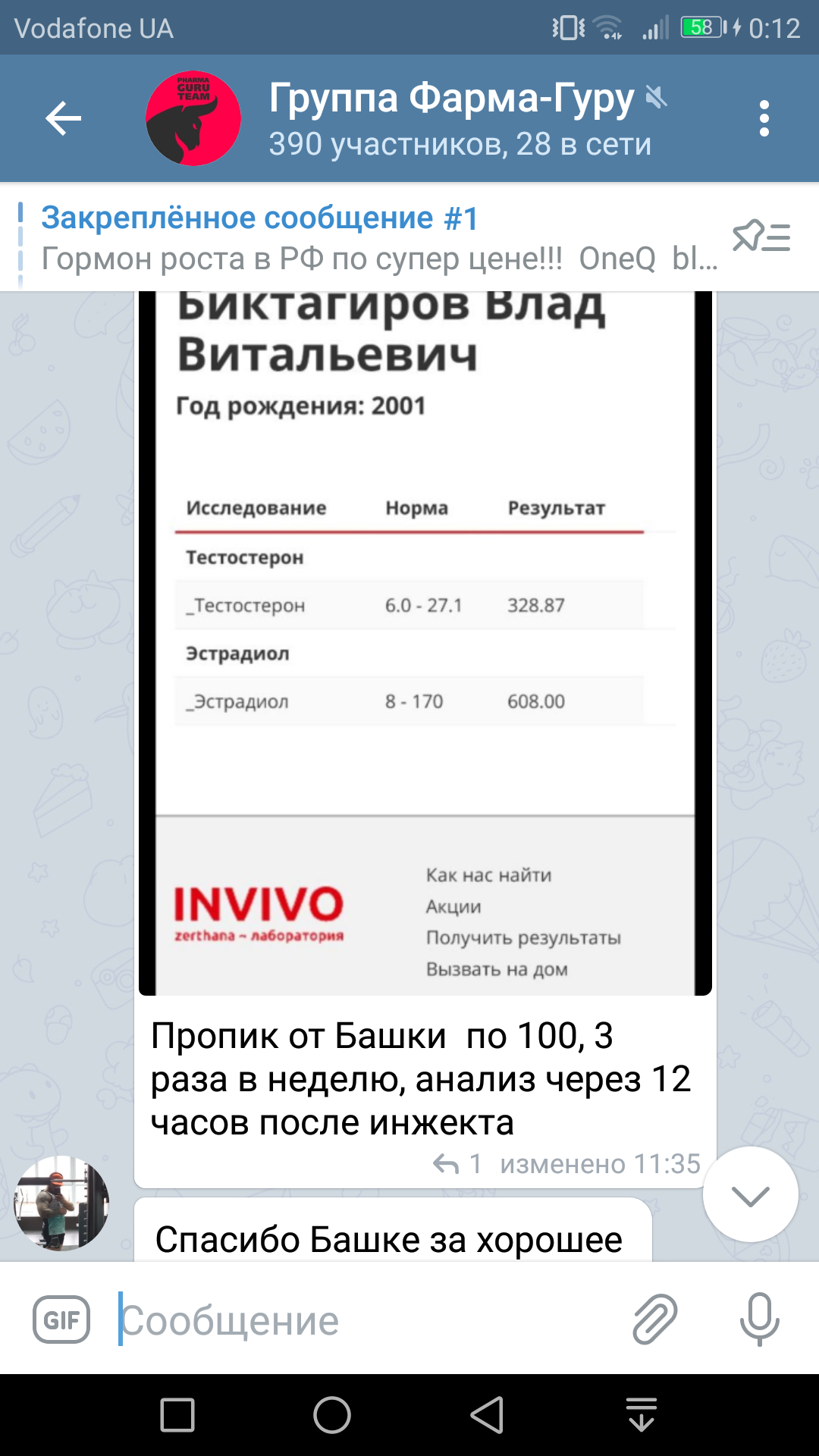Tap the voice message microphone
Screen dimensions: 819x1456
pyautogui.click(x=759, y=1320)
